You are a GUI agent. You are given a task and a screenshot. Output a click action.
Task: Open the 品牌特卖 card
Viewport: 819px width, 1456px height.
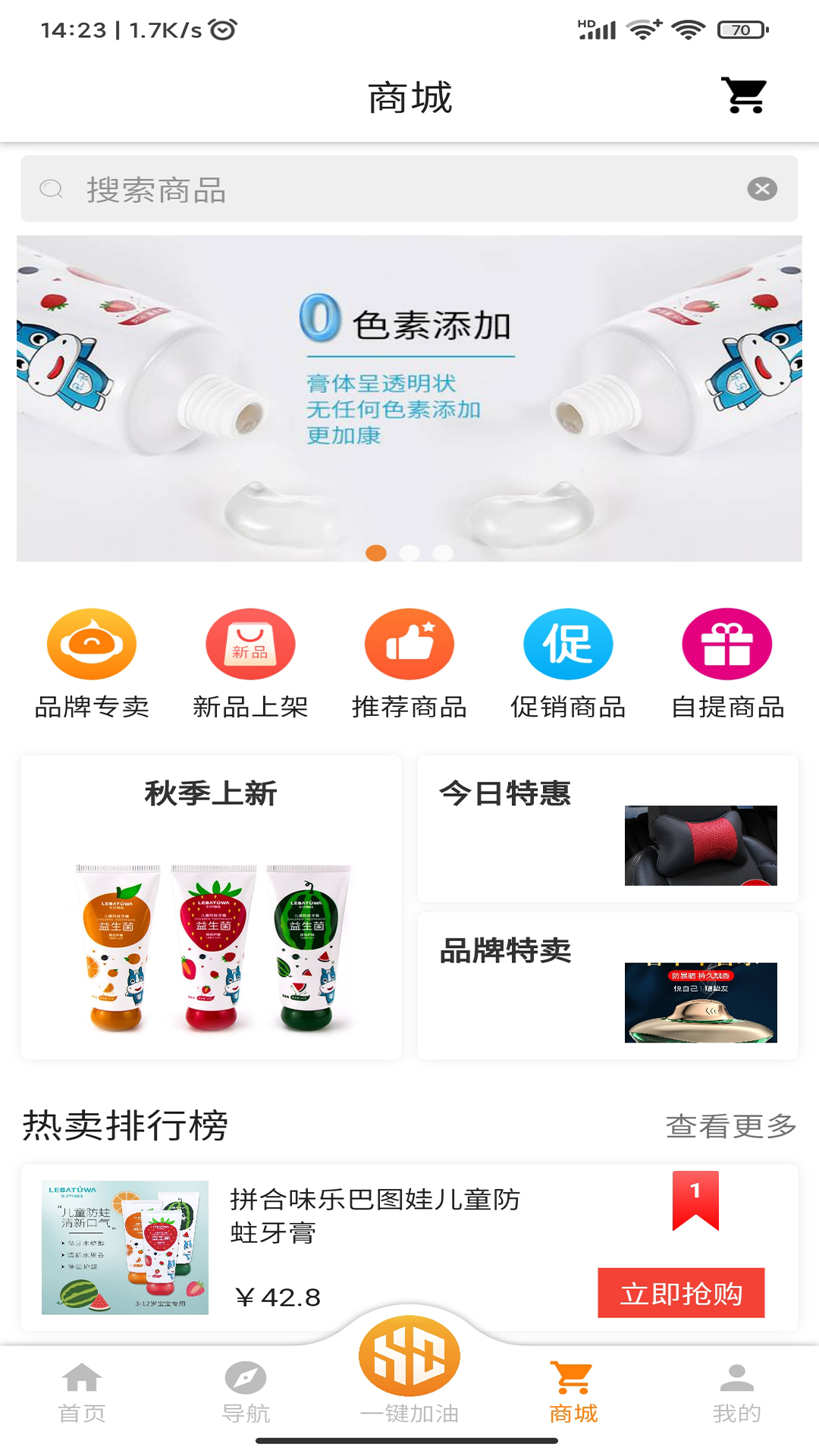[607, 986]
